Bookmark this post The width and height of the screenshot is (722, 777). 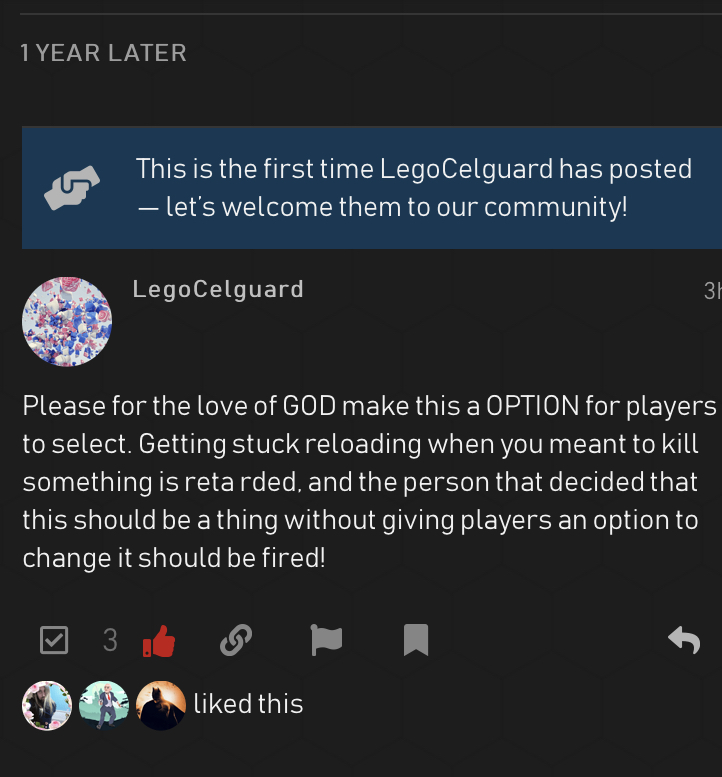tap(416, 640)
